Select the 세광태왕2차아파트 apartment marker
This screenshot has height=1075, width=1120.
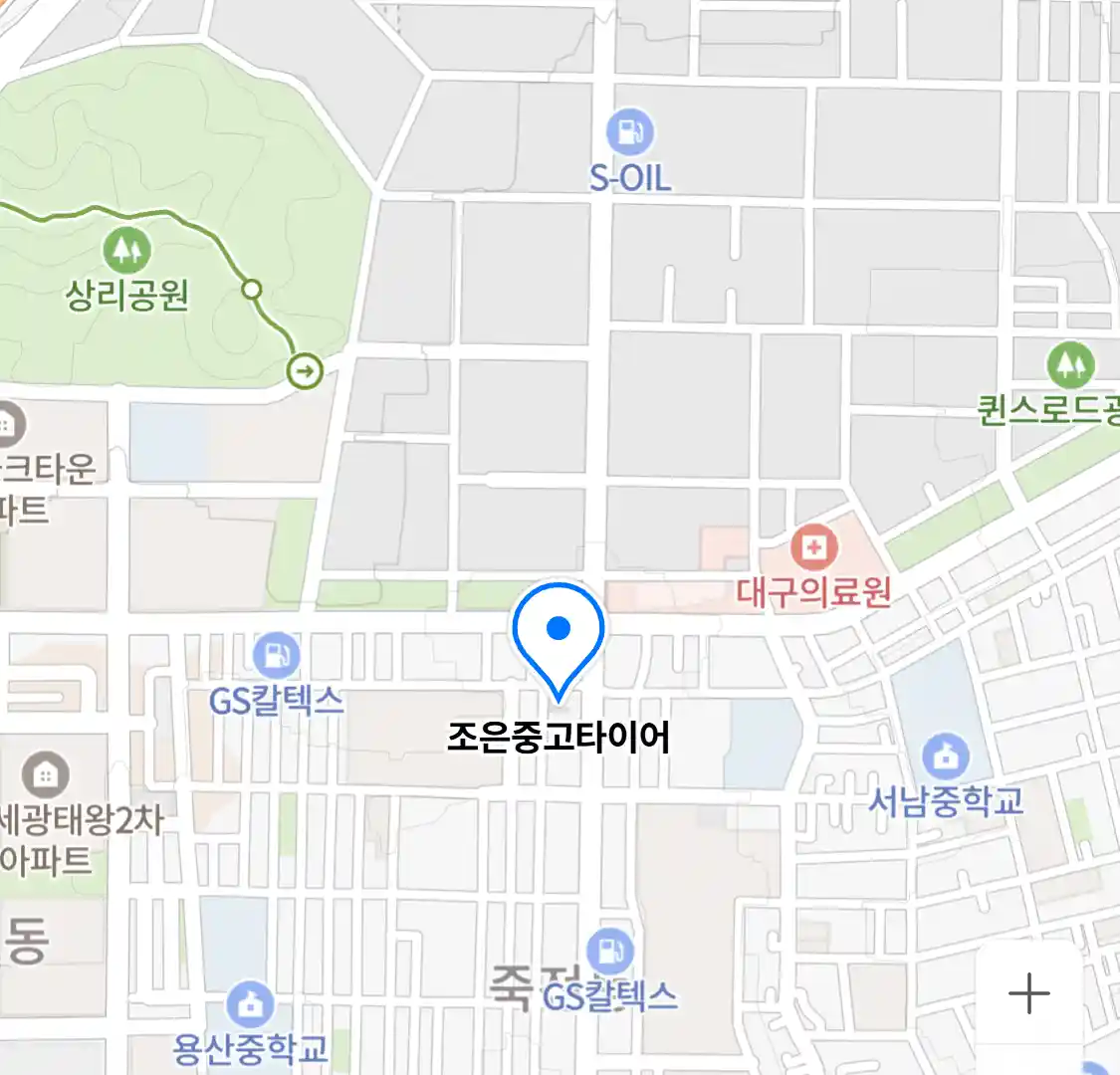pyautogui.click(x=45, y=773)
